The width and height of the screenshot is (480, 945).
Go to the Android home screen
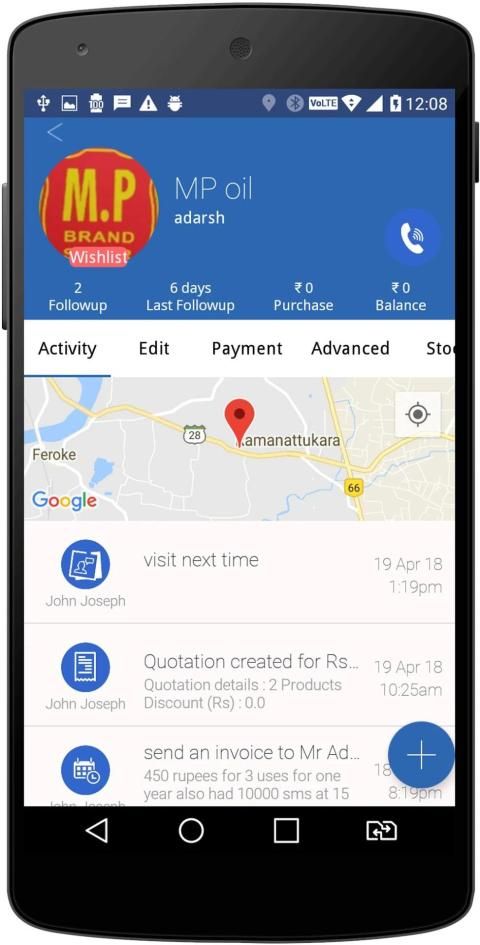191,830
